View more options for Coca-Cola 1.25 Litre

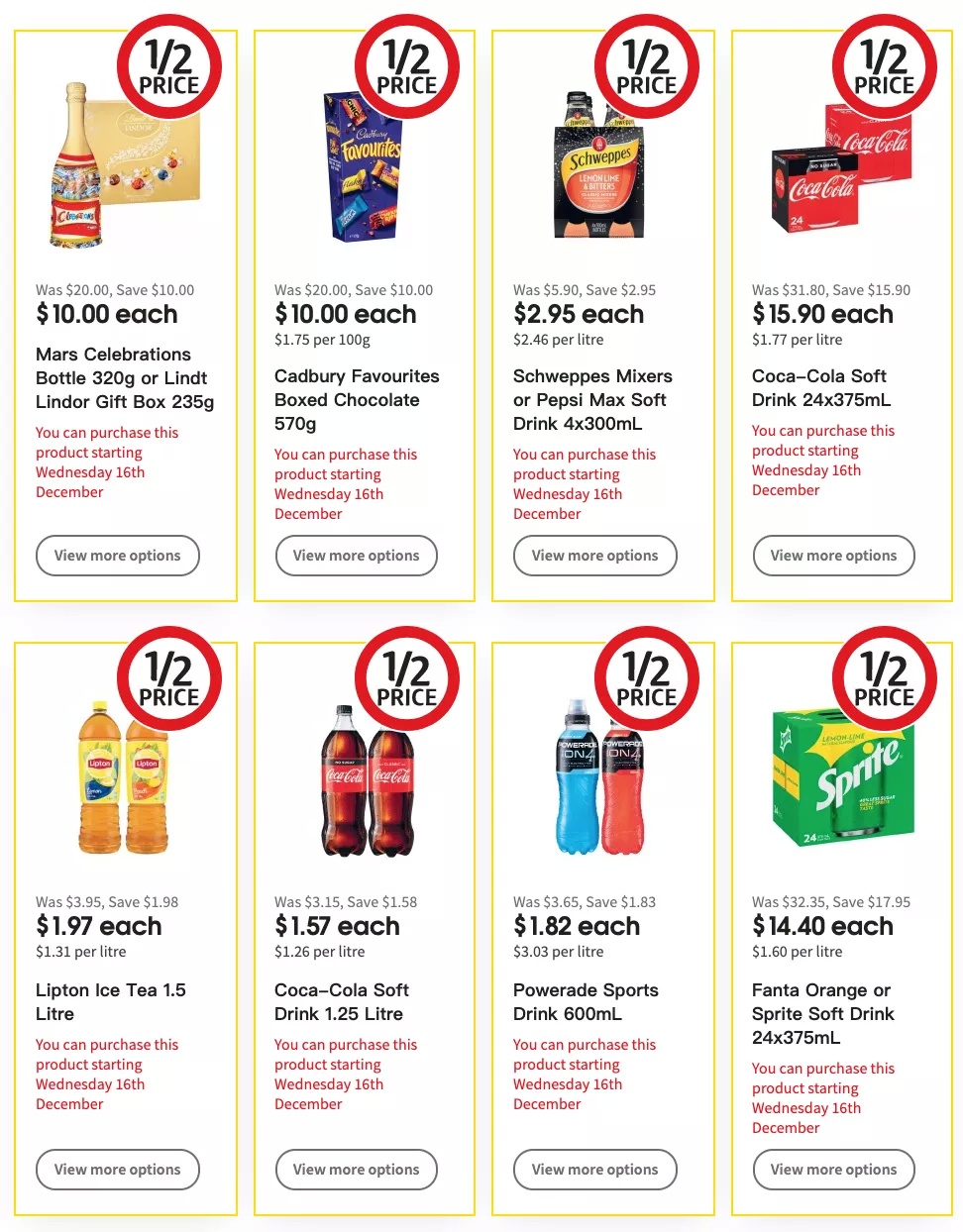tap(357, 1170)
